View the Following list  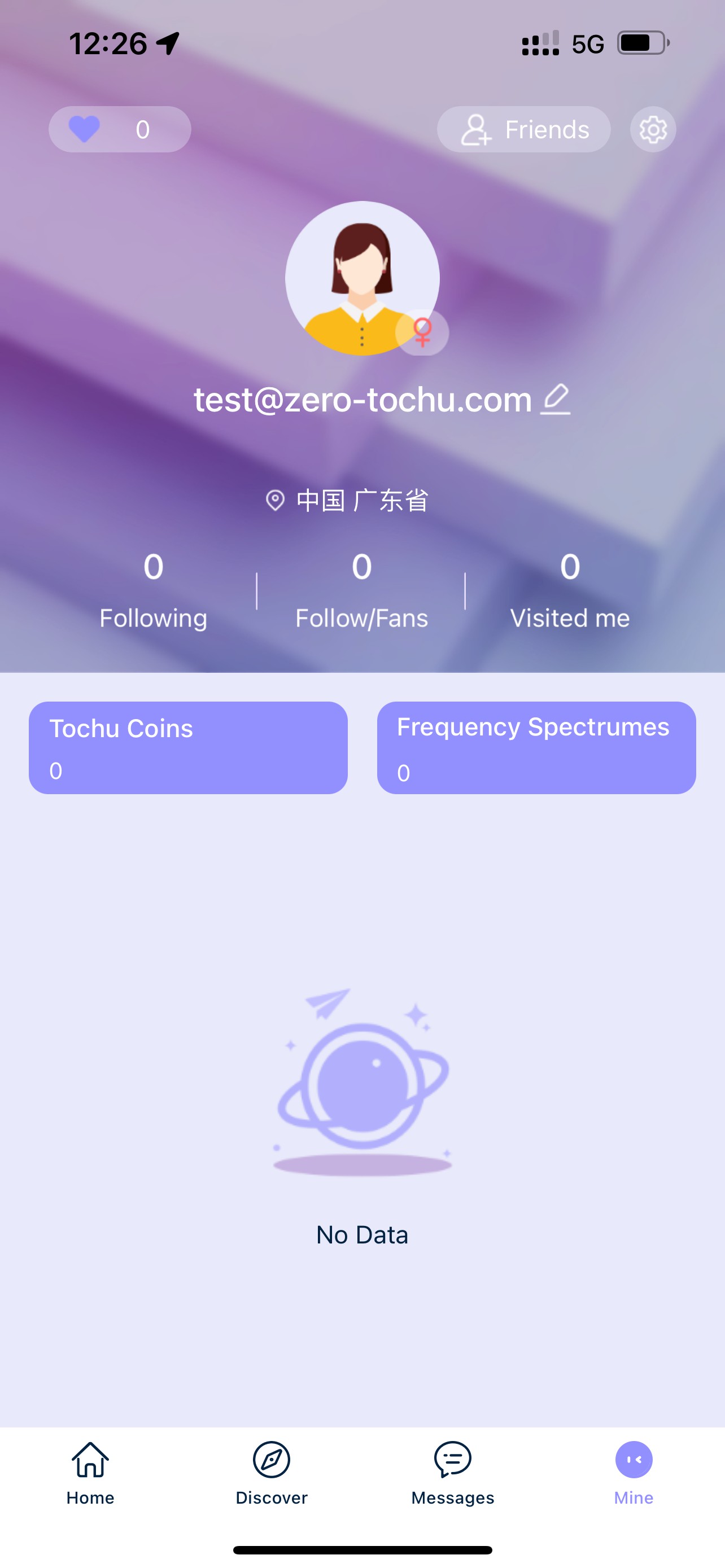154,589
